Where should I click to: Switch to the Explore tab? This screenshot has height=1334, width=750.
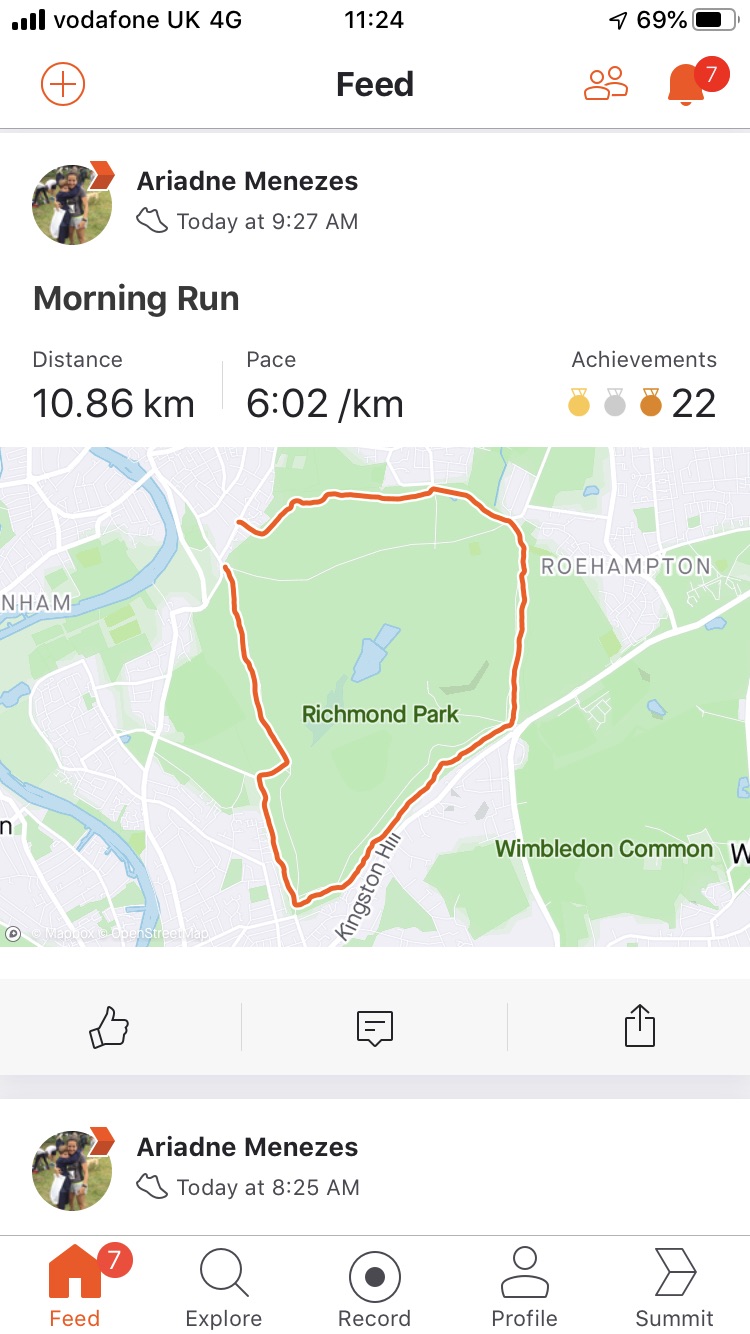(224, 1286)
